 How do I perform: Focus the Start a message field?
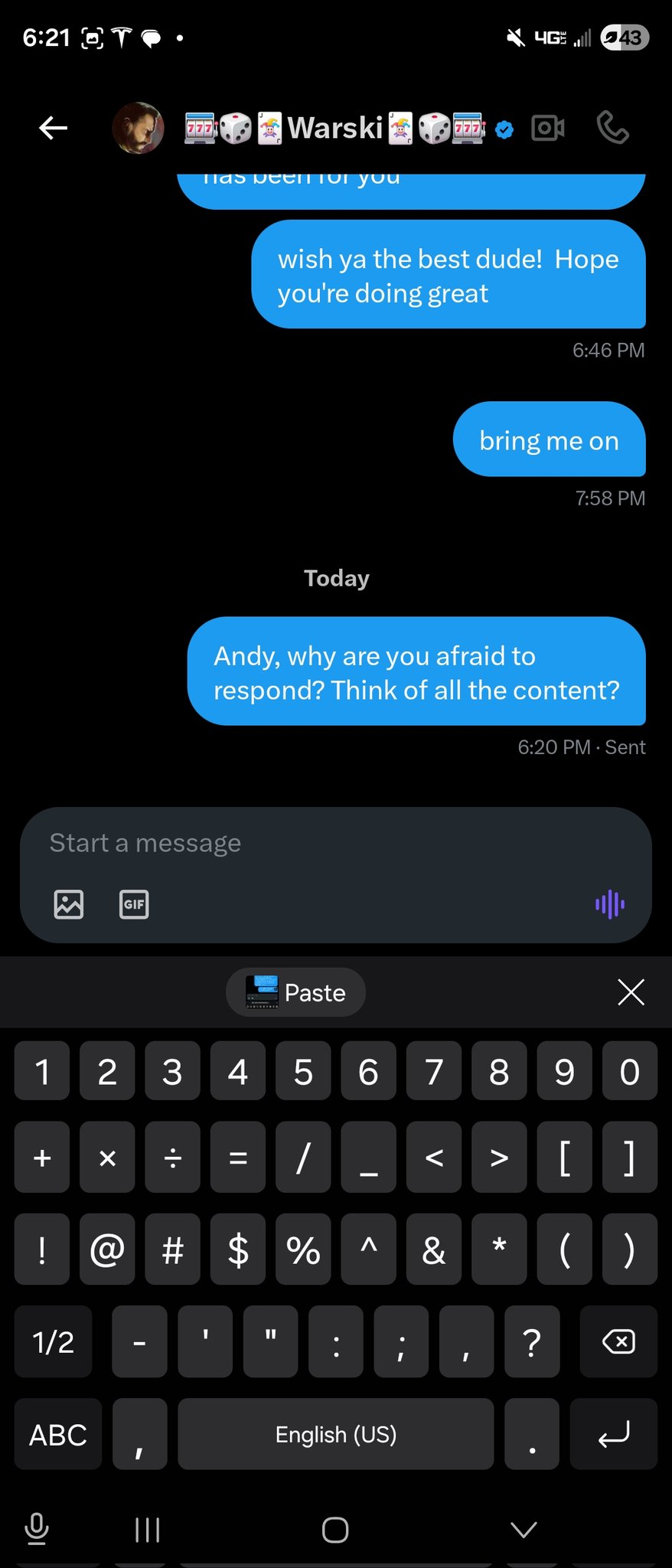click(306, 844)
